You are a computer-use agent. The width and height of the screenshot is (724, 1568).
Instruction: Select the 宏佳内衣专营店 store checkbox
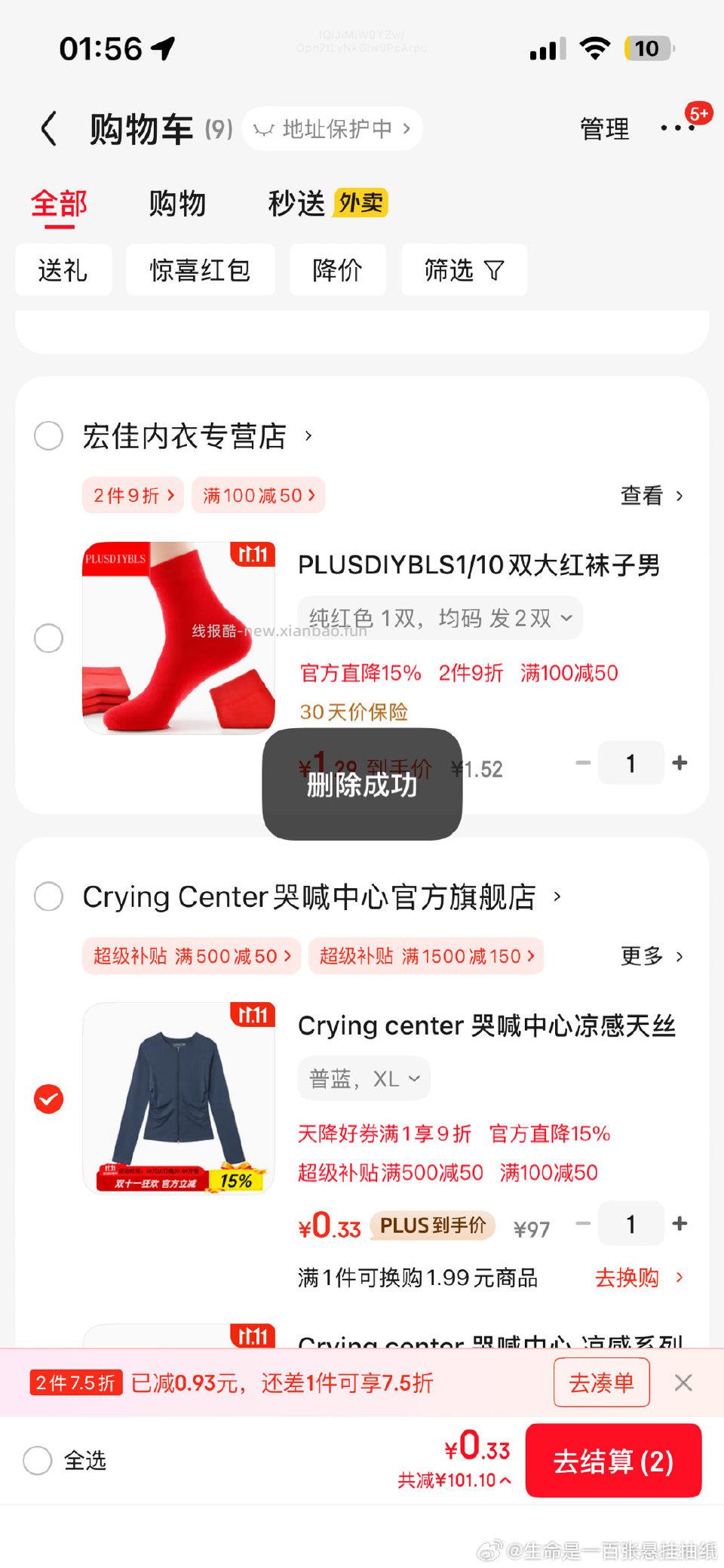pos(48,436)
